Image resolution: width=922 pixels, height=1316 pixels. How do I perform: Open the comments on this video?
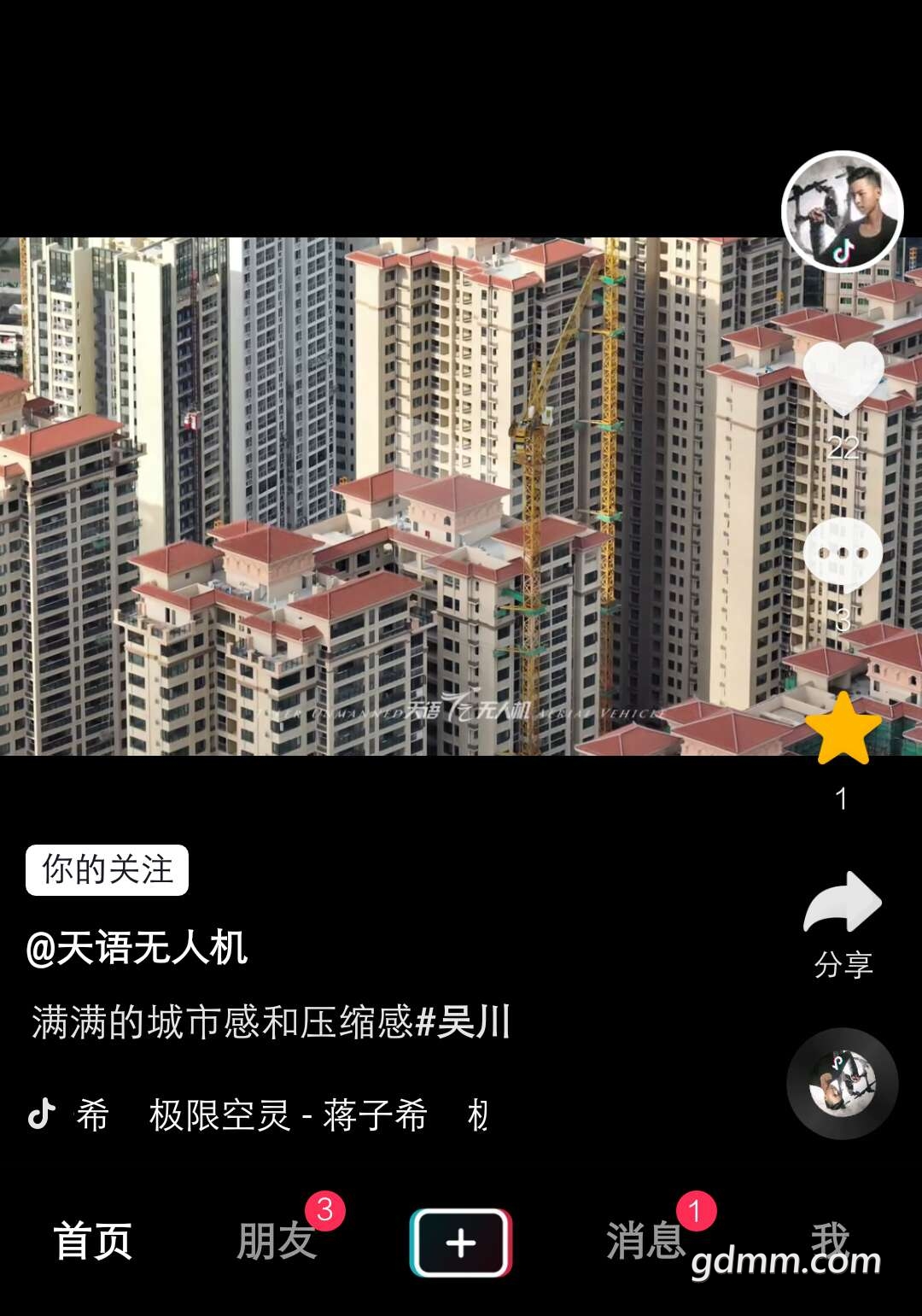pos(843,554)
